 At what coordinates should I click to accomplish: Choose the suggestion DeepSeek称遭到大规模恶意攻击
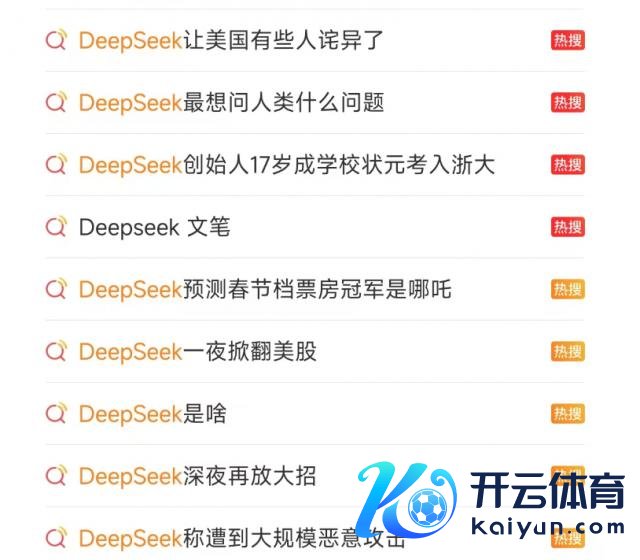point(242,538)
